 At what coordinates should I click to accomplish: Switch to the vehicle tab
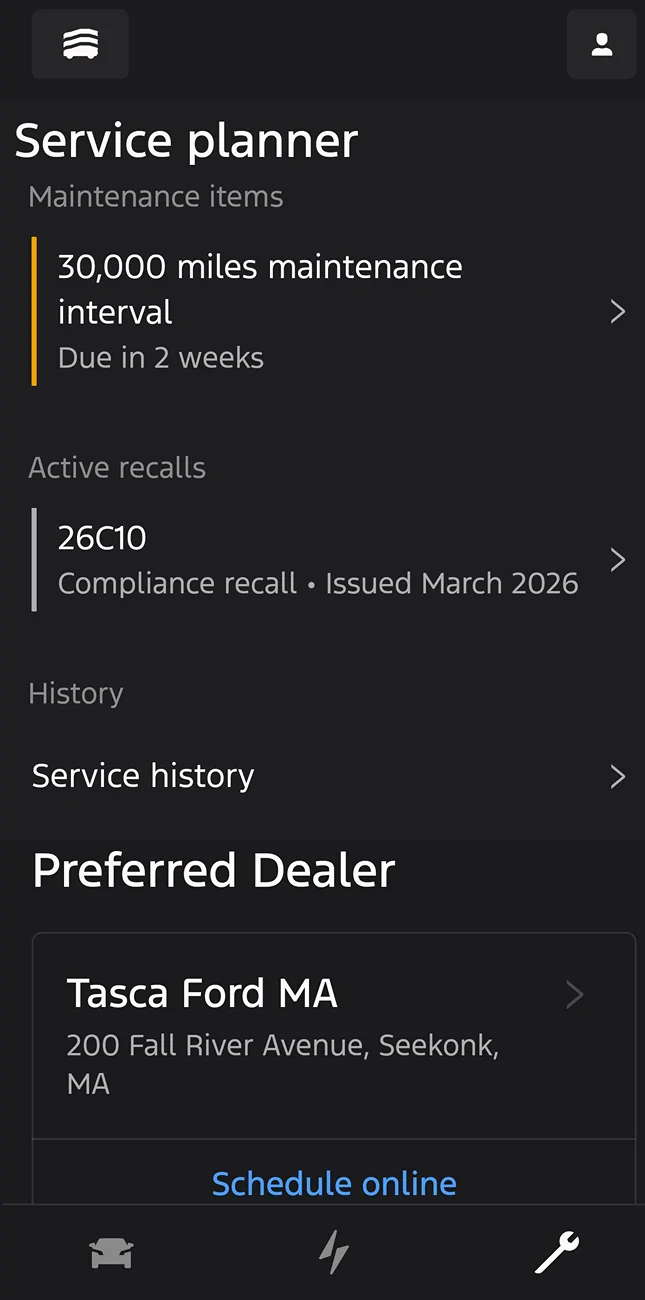(x=111, y=1253)
